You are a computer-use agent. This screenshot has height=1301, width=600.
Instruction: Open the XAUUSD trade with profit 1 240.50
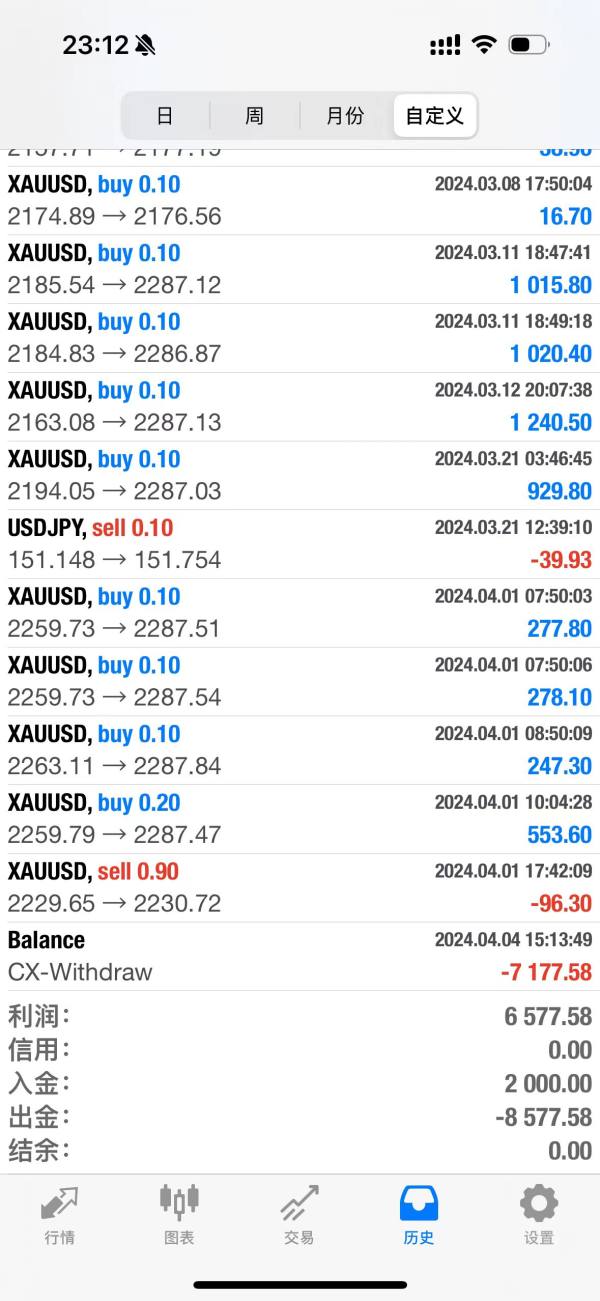click(x=300, y=407)
